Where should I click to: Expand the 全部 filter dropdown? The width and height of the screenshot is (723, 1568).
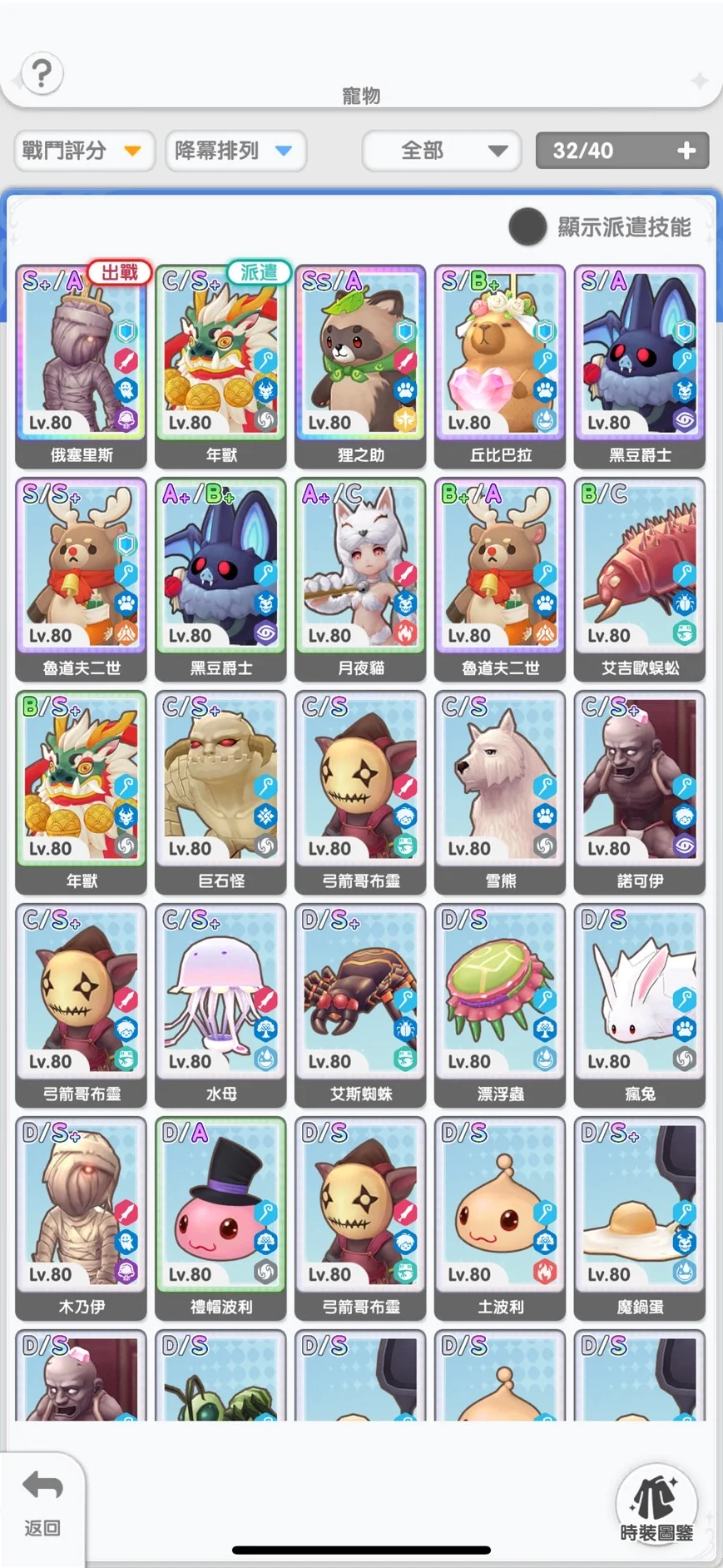(441, 151)
